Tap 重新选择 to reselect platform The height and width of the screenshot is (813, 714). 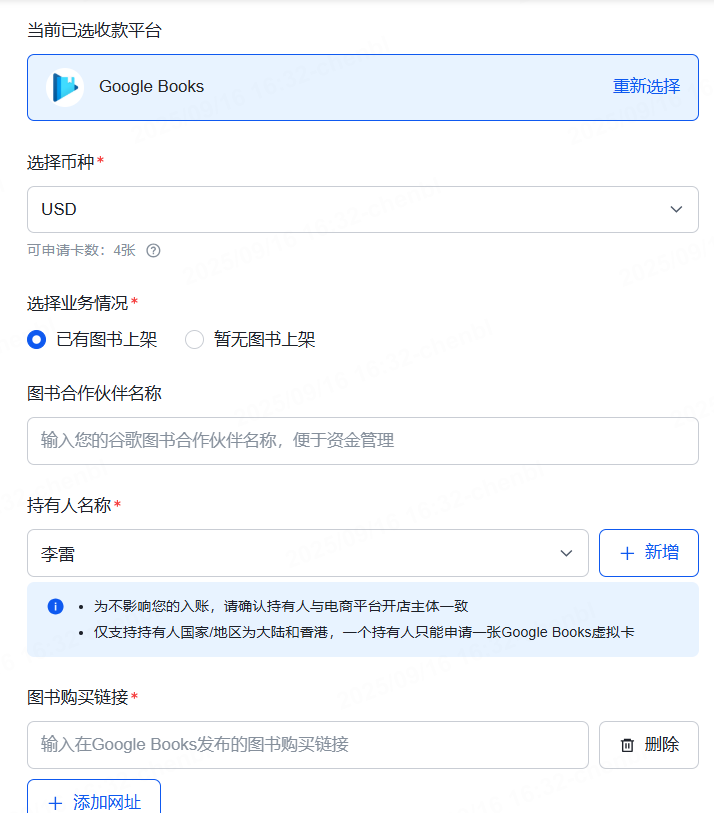click(x=646, y=86)
